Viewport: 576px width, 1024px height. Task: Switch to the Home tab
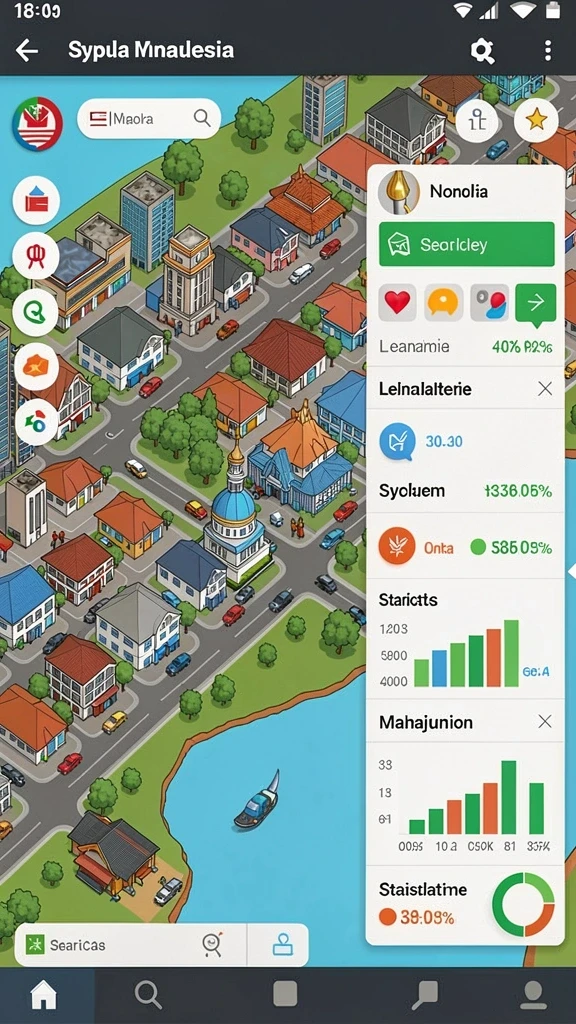[44, 996]
